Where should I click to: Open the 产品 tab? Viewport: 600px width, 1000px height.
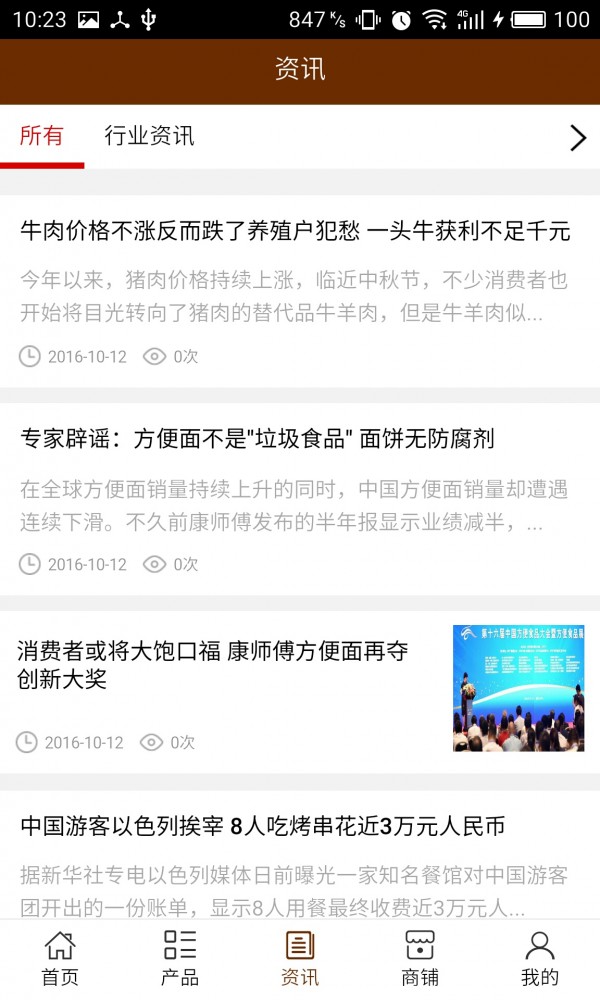coord(180,958)
